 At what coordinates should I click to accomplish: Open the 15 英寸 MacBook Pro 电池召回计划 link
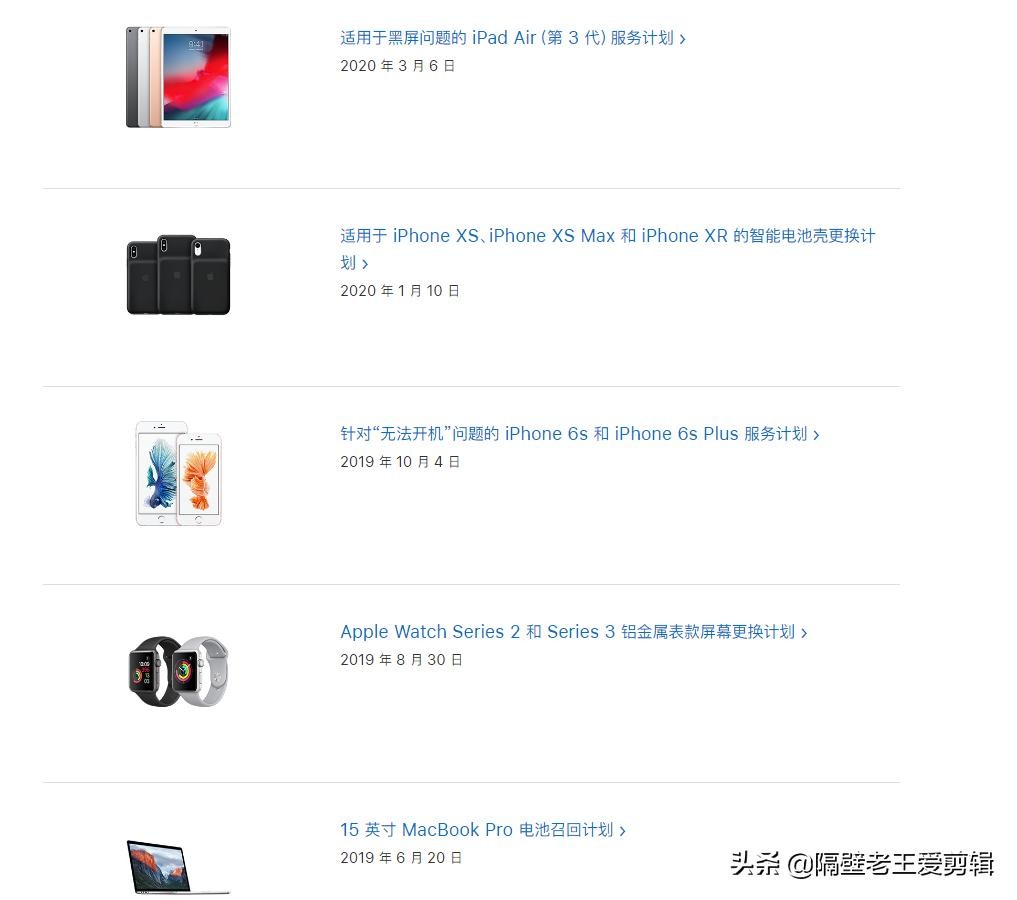[481, 830]
